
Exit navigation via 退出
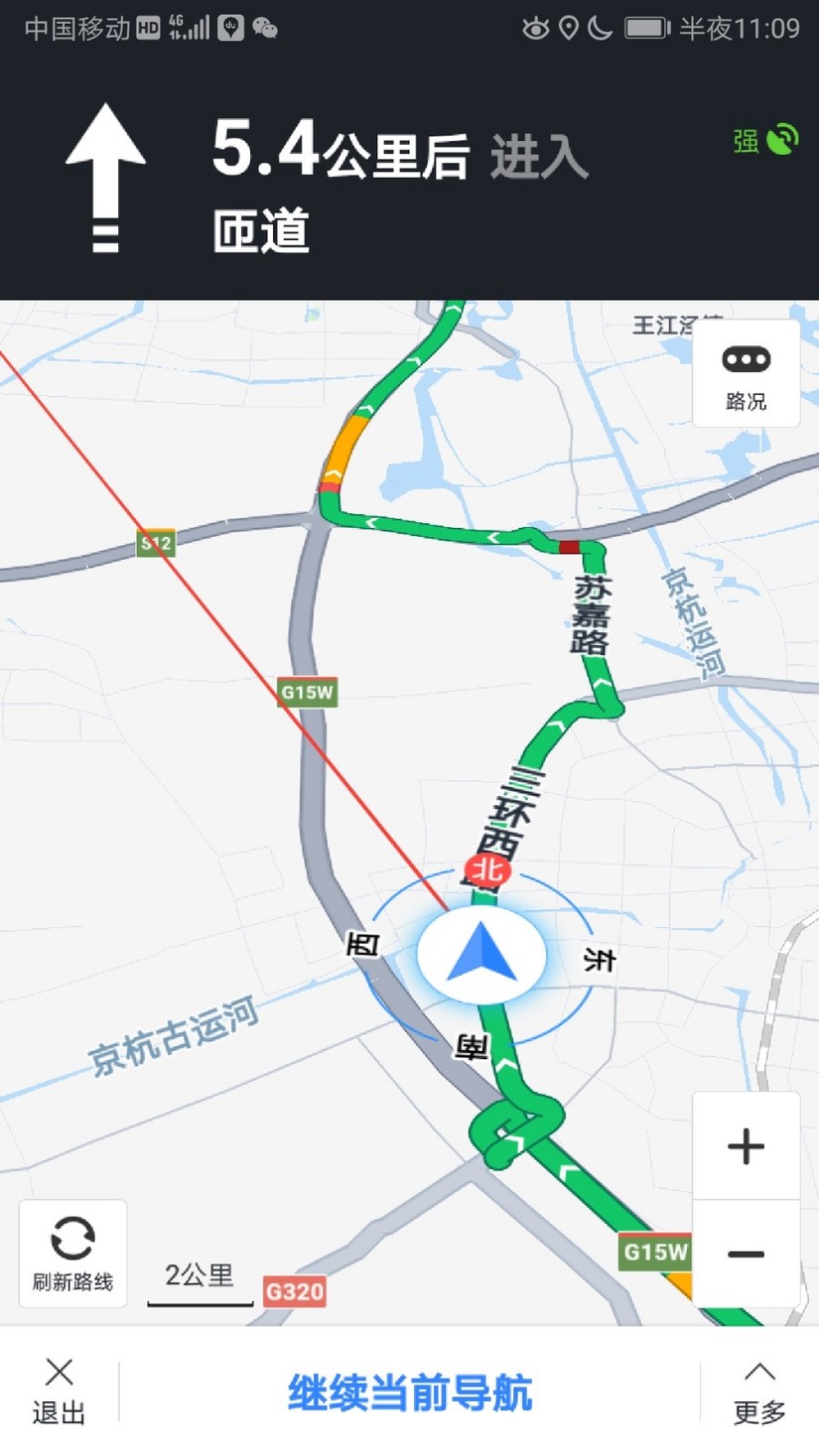[59, 1391]
